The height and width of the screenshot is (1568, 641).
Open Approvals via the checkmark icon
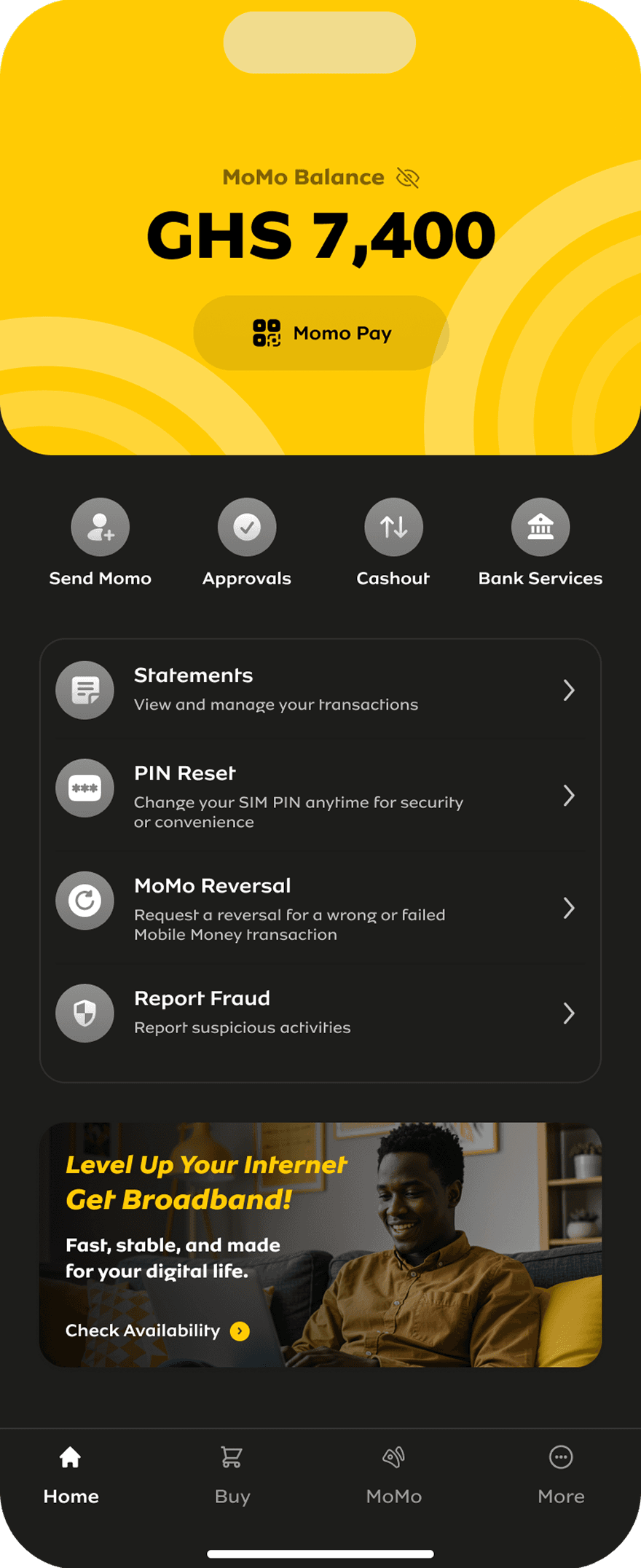247,526
